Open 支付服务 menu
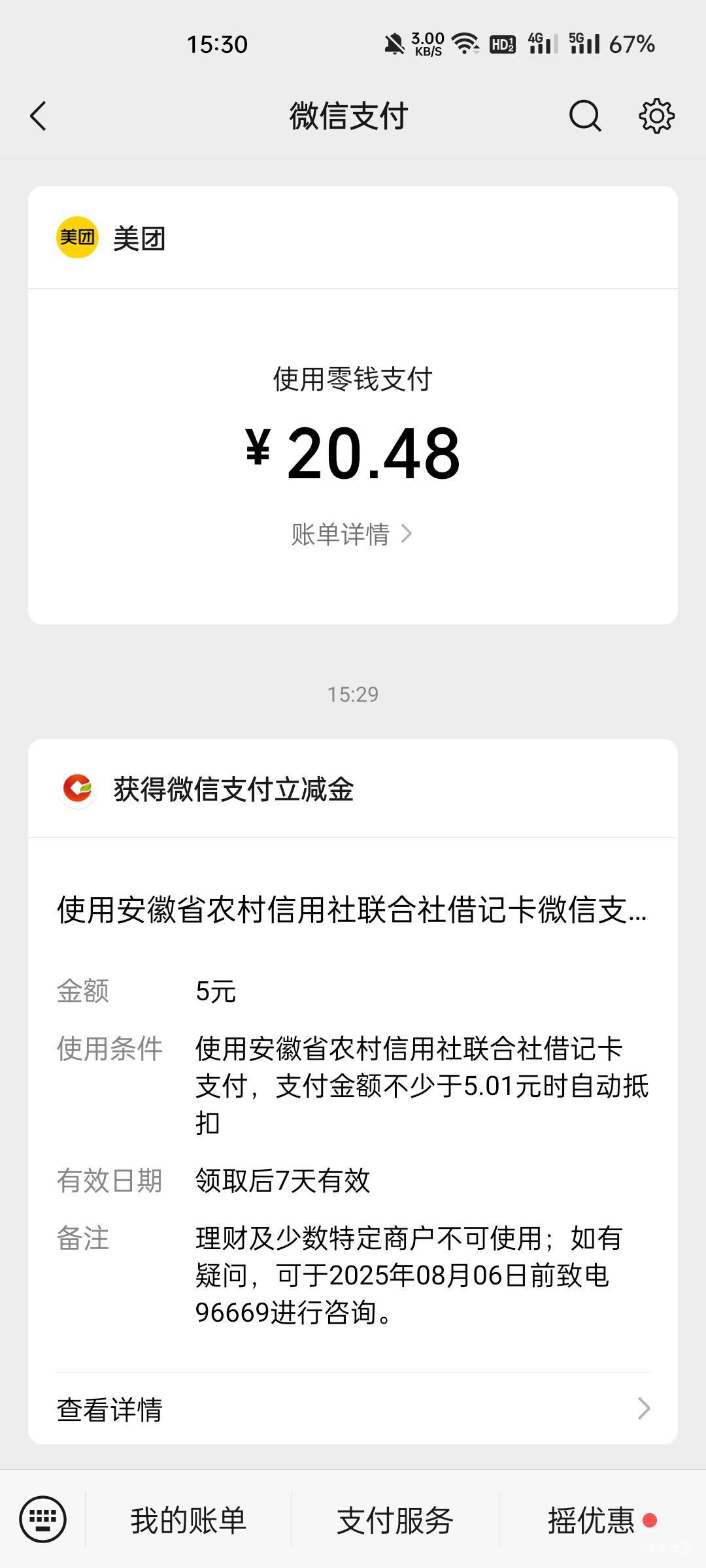This screenshot has height=1568, width=706. [x=395, y=1520]
